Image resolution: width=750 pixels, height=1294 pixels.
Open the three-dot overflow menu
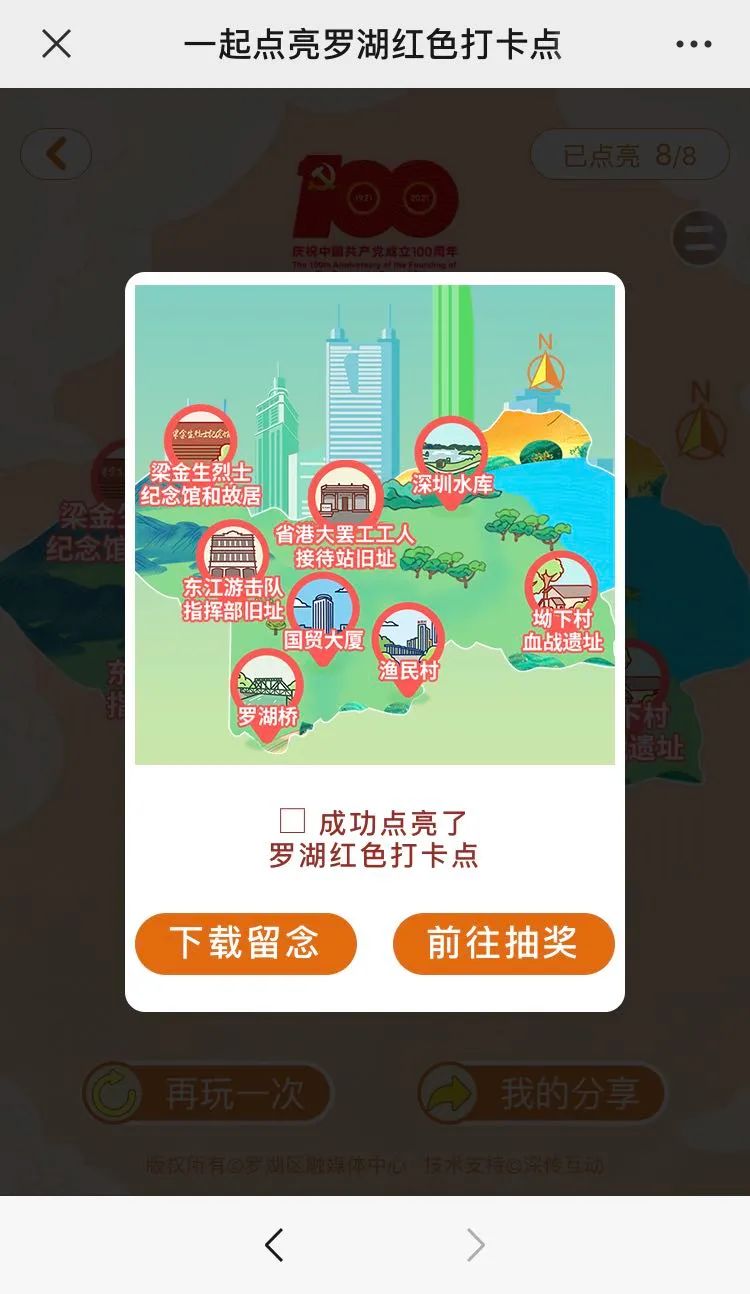click(693, 44)
